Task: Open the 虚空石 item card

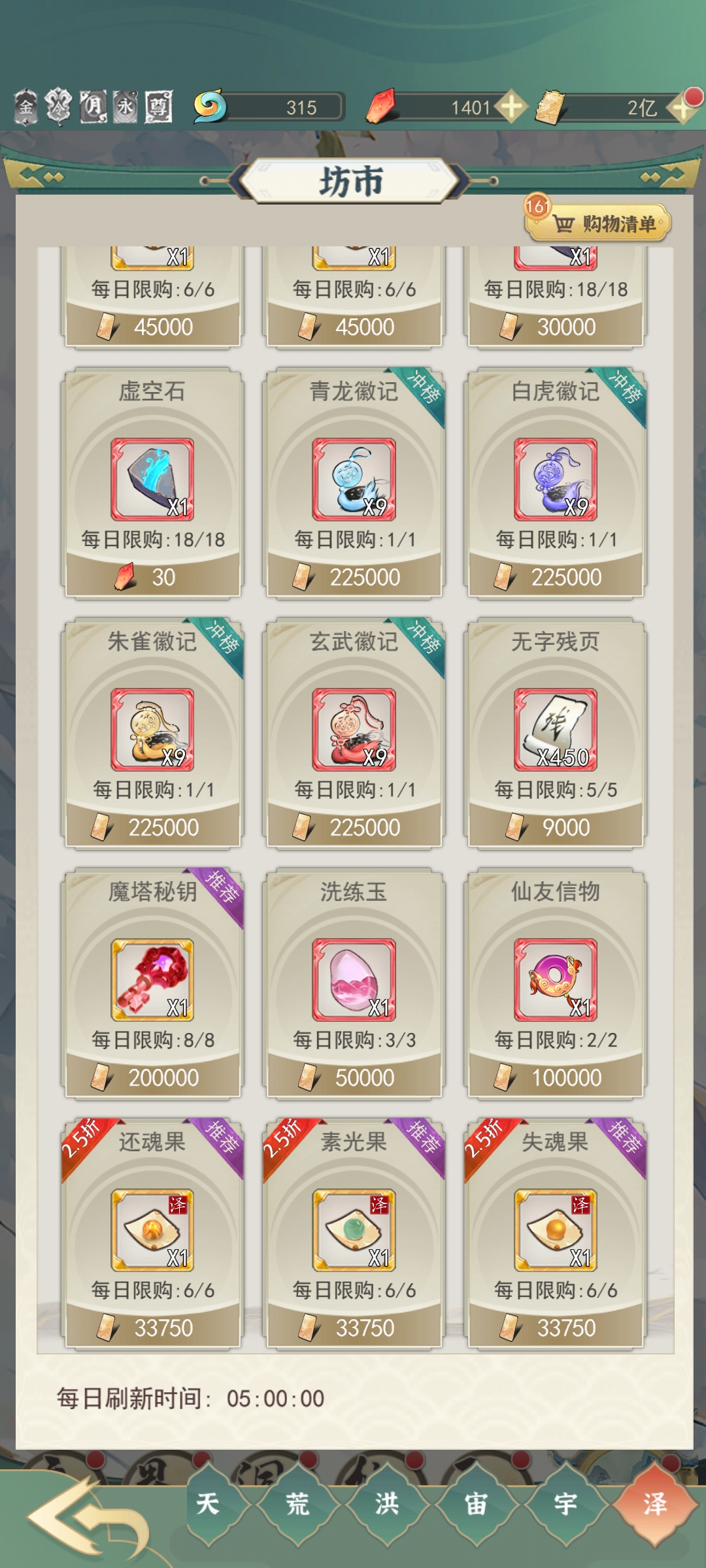Action: pos(152,482)
